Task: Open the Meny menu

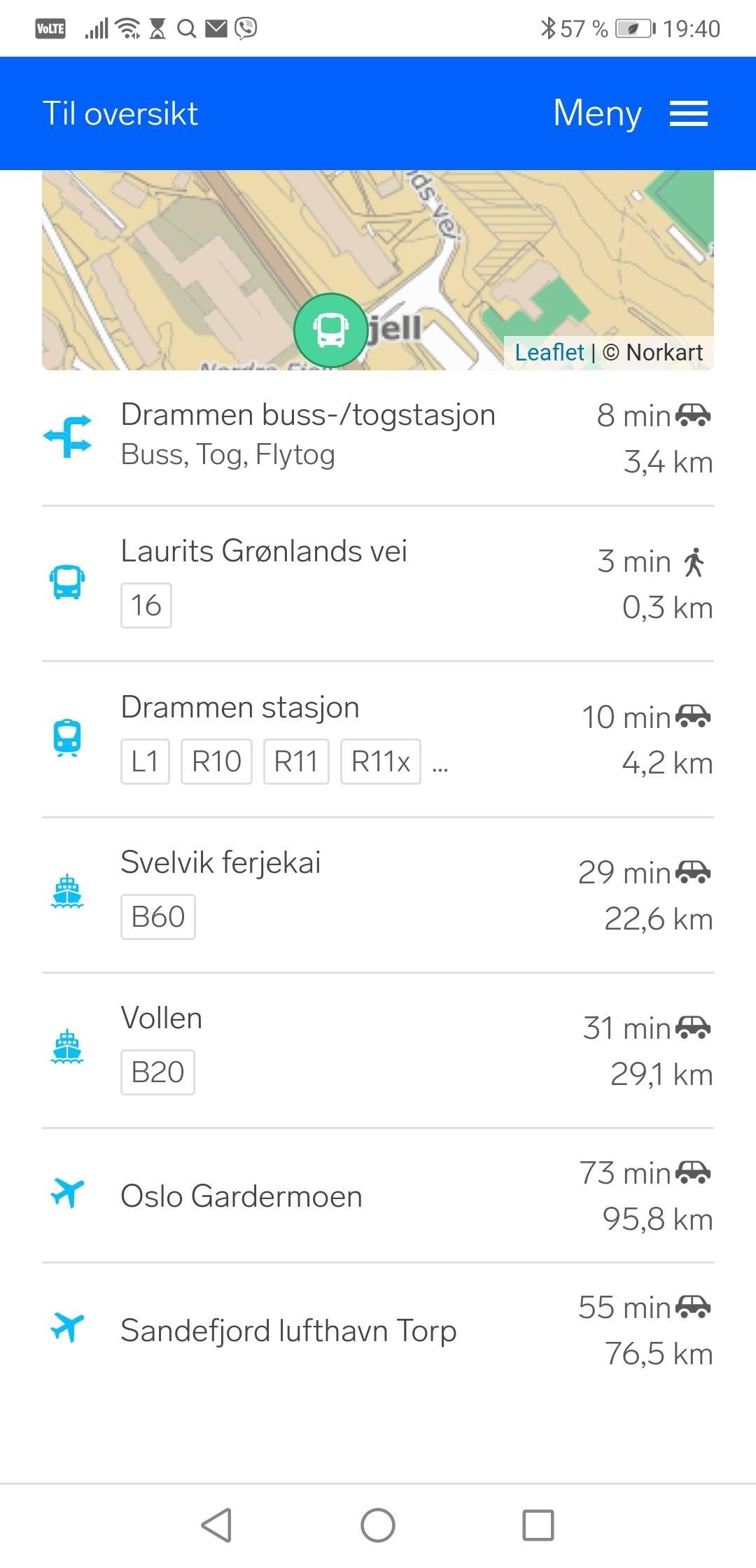Action: tap(596, 113)
